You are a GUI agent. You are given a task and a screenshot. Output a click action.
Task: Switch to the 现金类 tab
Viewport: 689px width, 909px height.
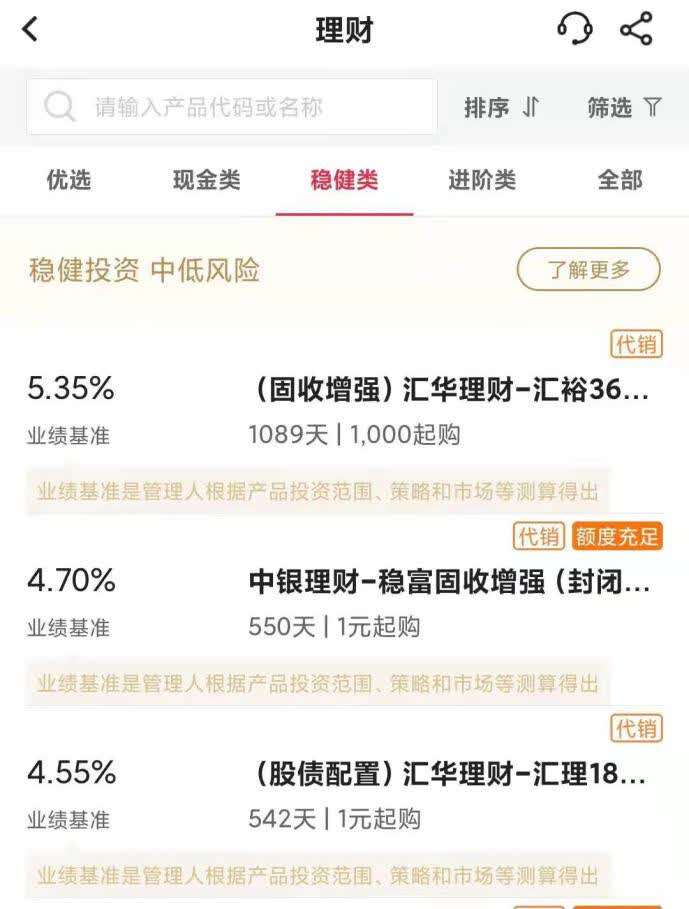click(x=206, y=180)
